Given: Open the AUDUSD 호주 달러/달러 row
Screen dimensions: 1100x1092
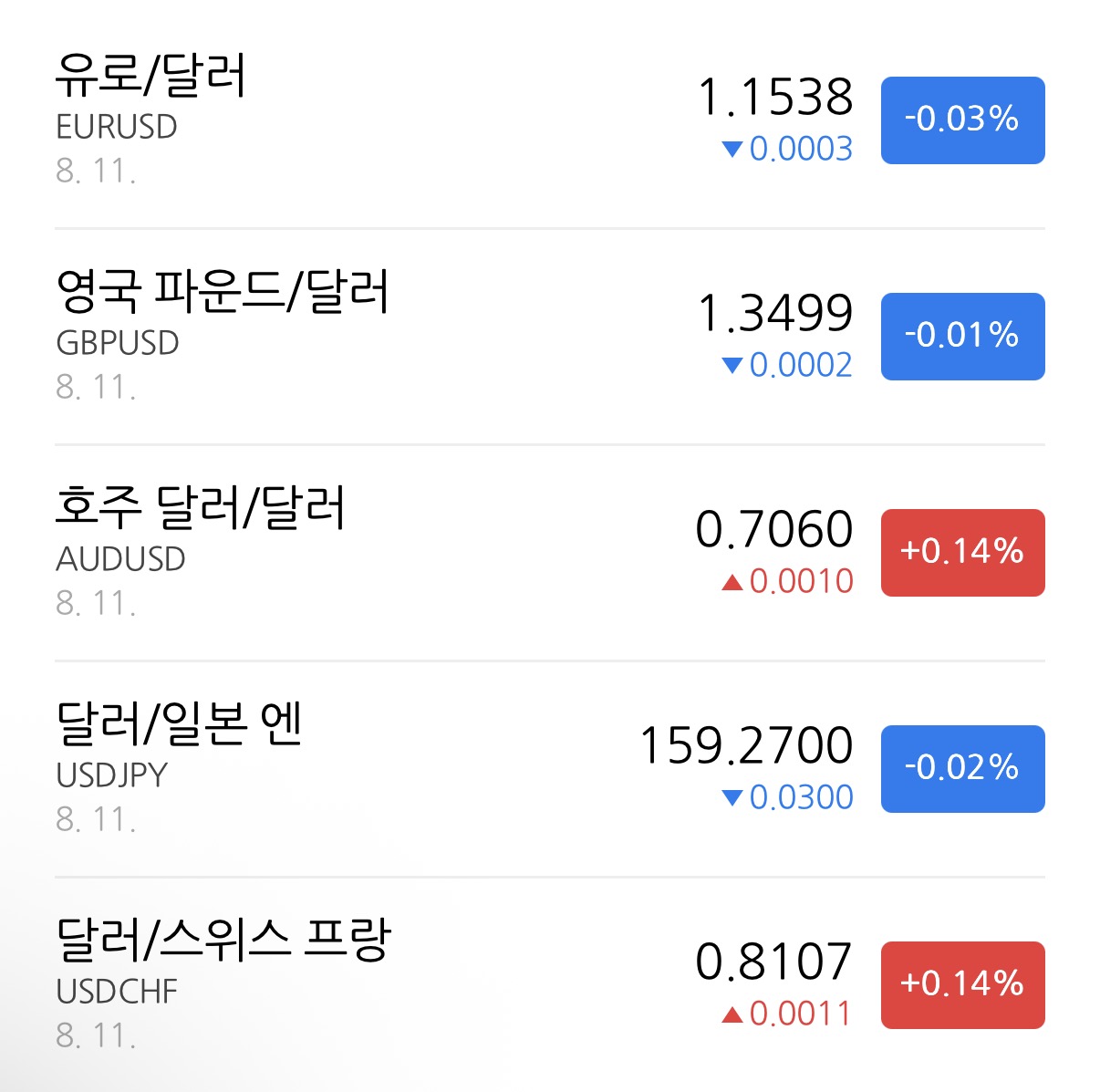Looking at the screenshot, I should 550,553.
